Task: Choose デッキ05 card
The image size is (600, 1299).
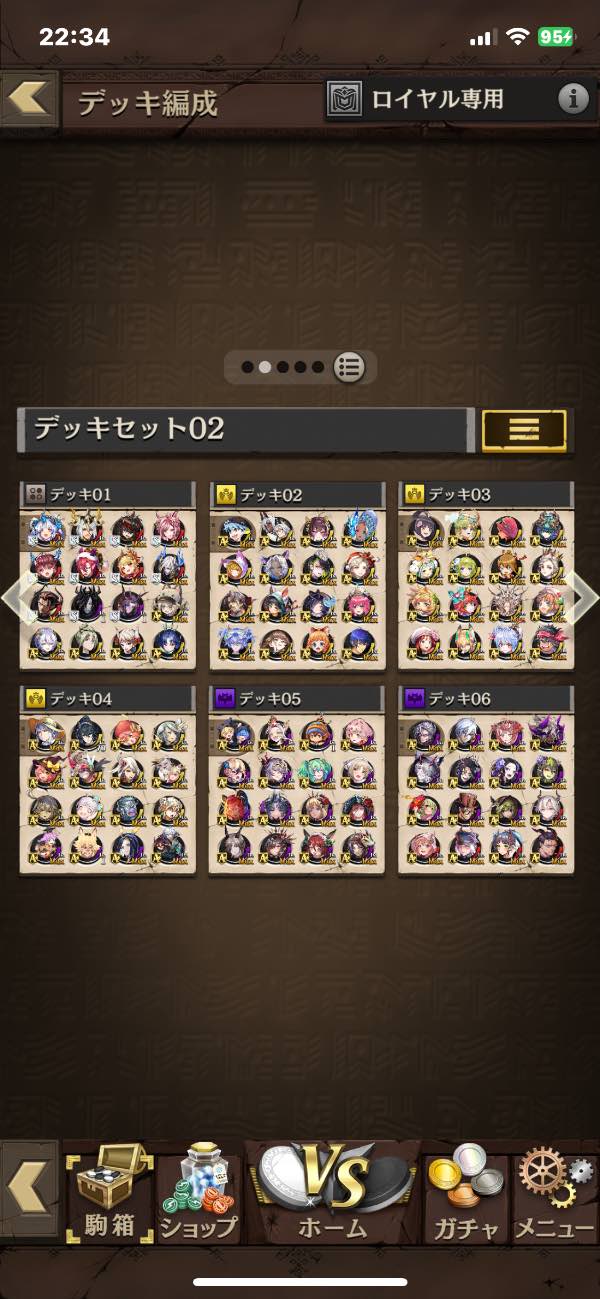Action: [x=298, y=780]
